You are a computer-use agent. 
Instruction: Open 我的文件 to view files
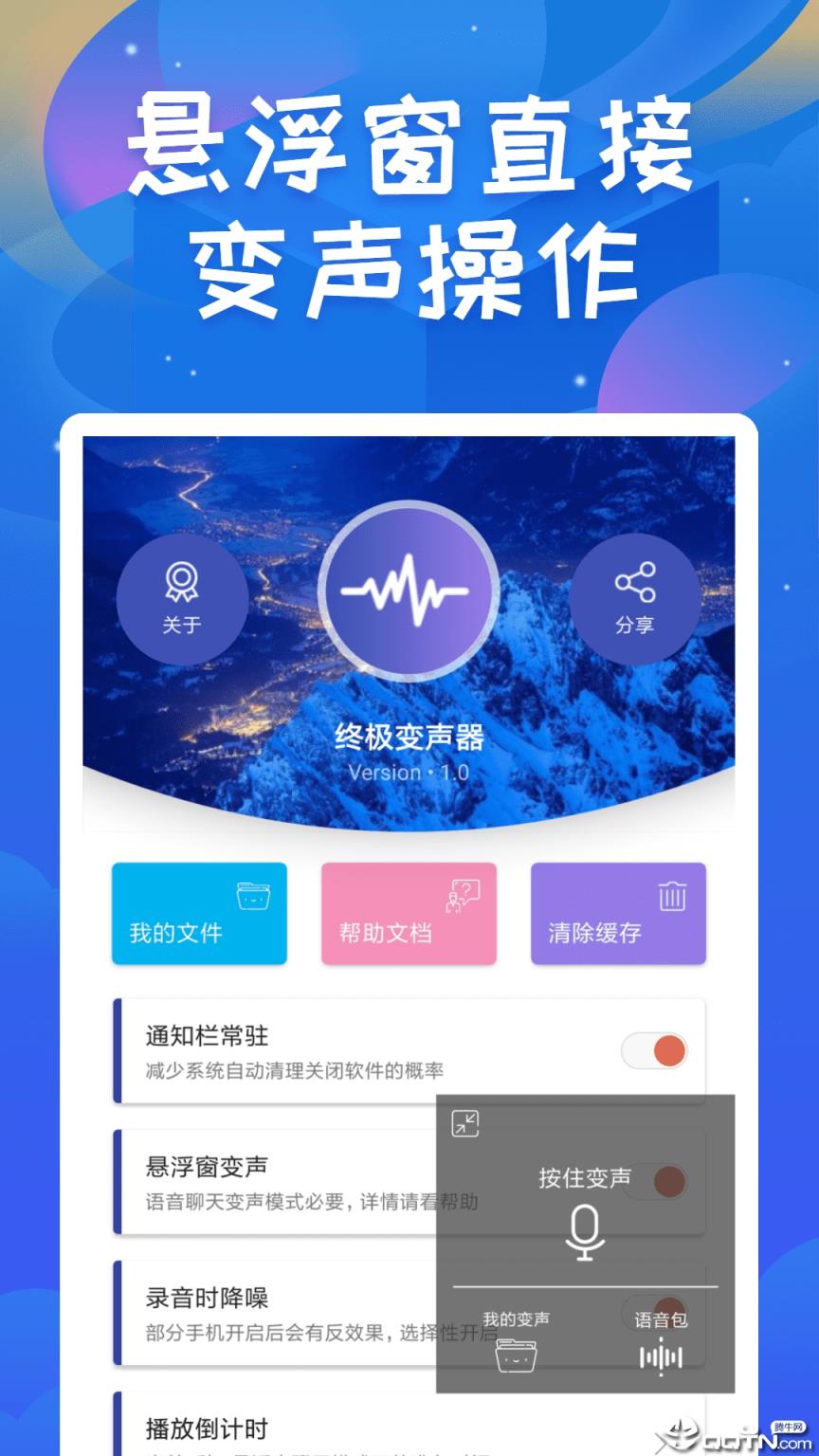tap(199, 913)
